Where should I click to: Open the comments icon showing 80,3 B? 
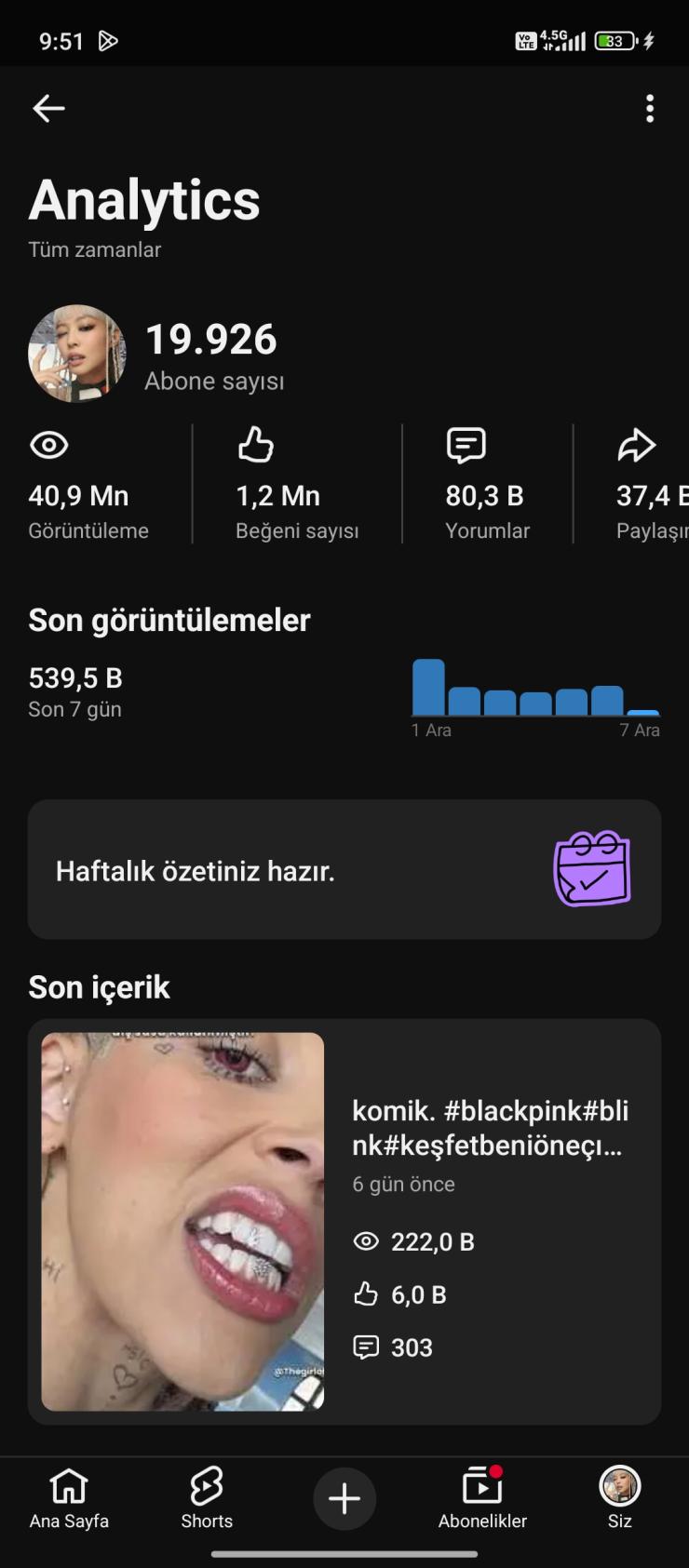tap(466, 446)
